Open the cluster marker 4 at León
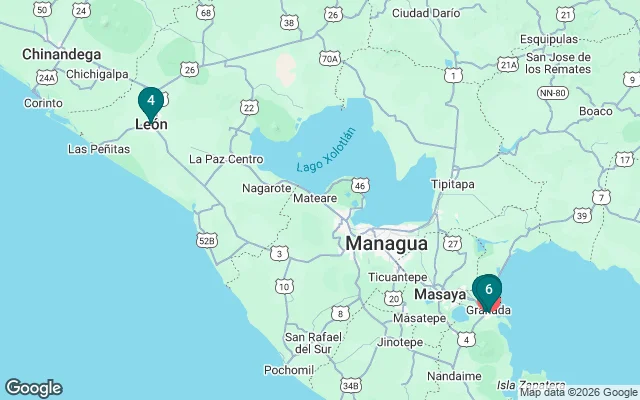640x400 pixels. [x=150, y=101]
